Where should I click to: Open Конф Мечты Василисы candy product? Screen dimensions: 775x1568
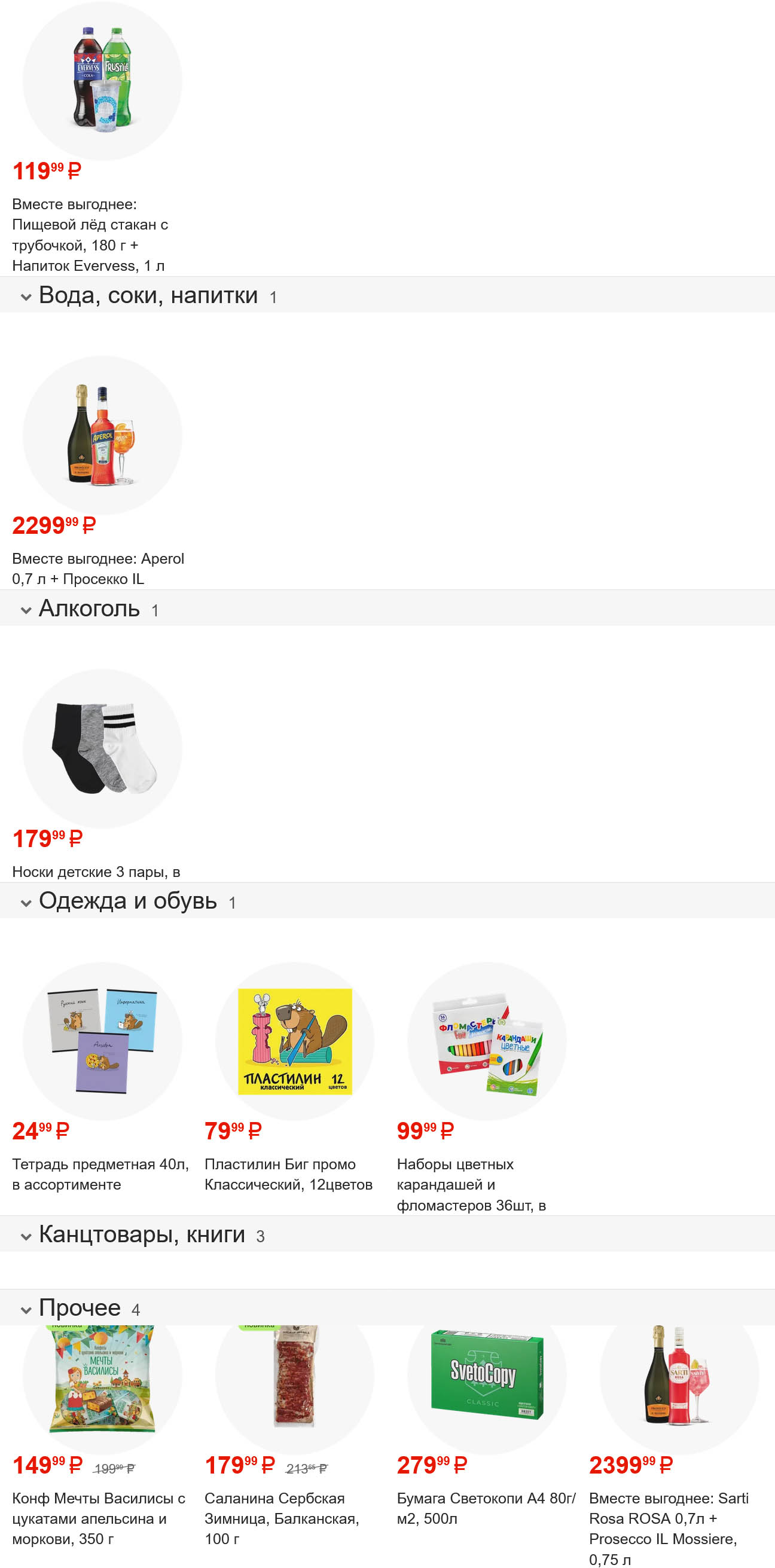pos(102,1379)
